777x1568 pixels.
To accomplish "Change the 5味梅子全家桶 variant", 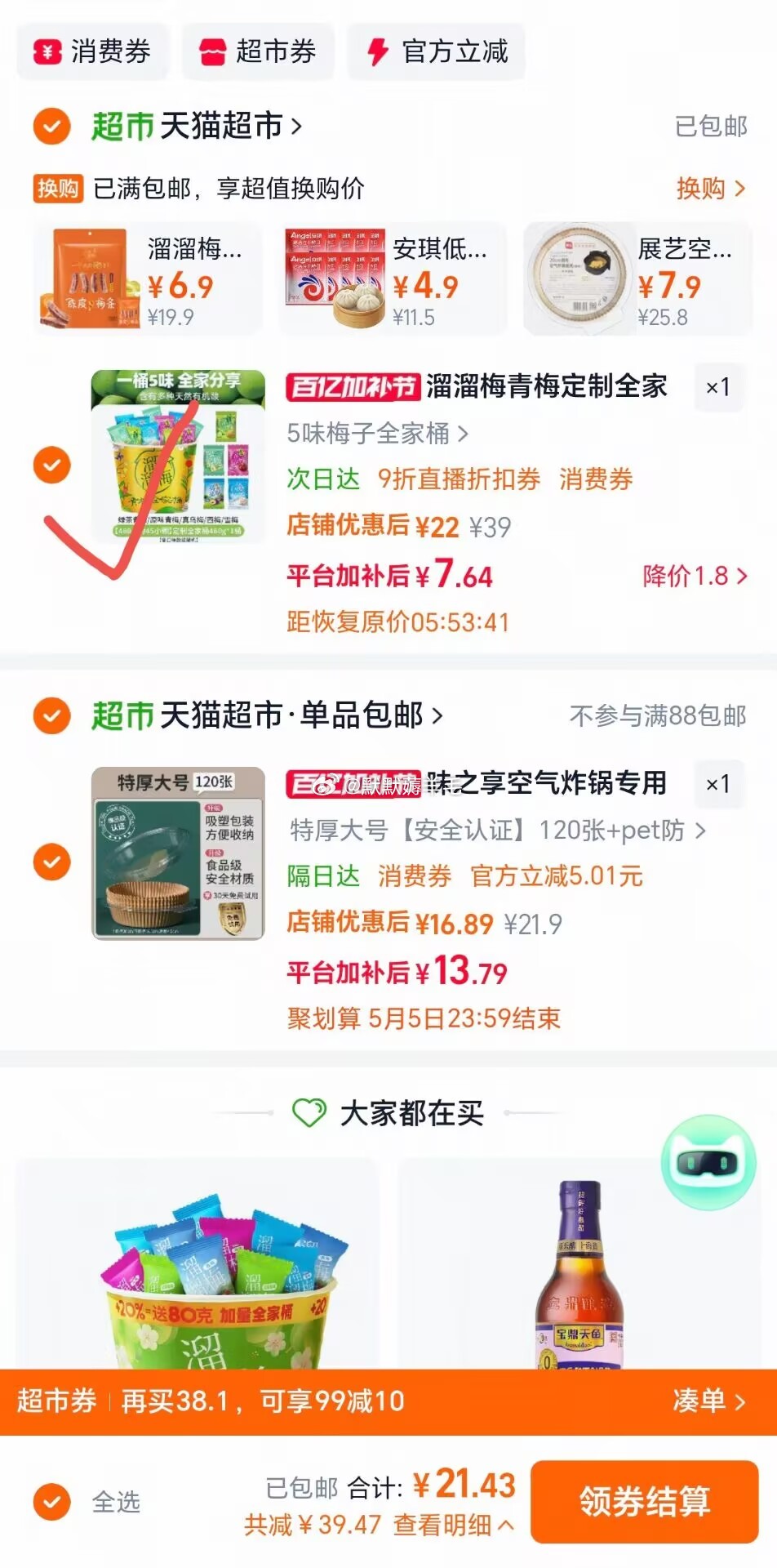I will (377, 434).
